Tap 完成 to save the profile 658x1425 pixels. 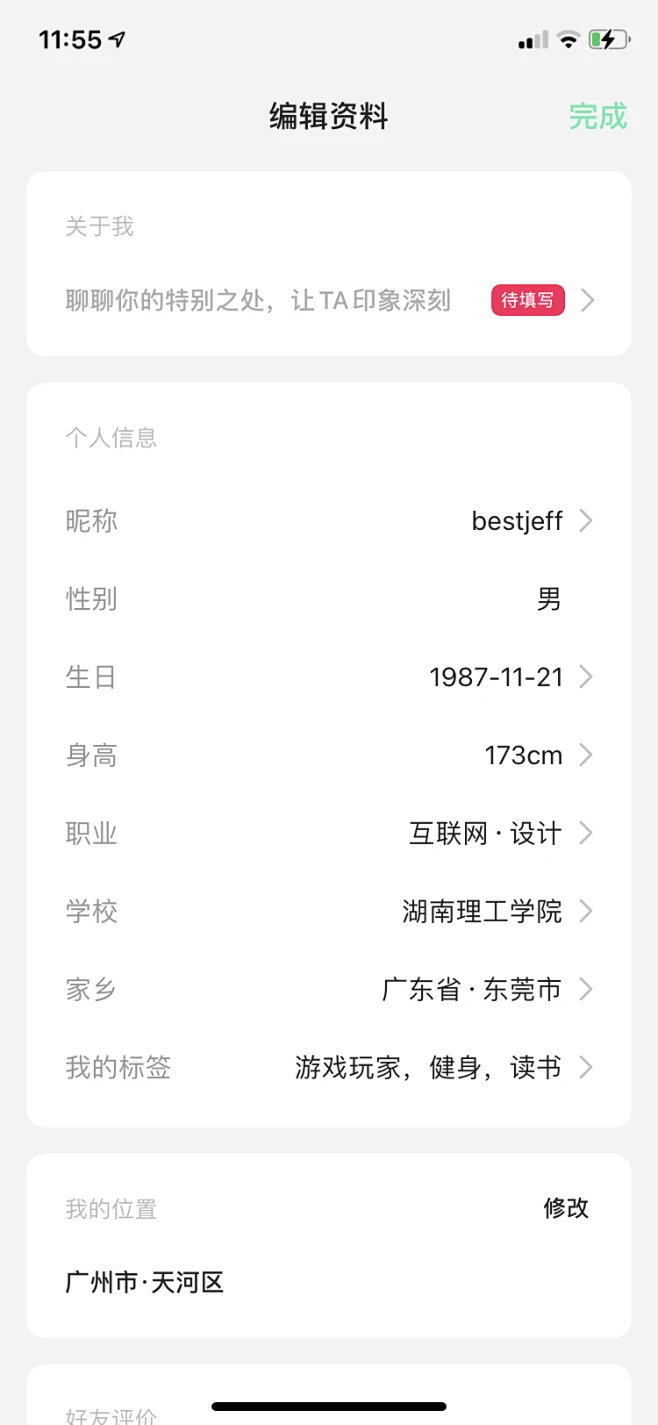(x=597, y=117)
